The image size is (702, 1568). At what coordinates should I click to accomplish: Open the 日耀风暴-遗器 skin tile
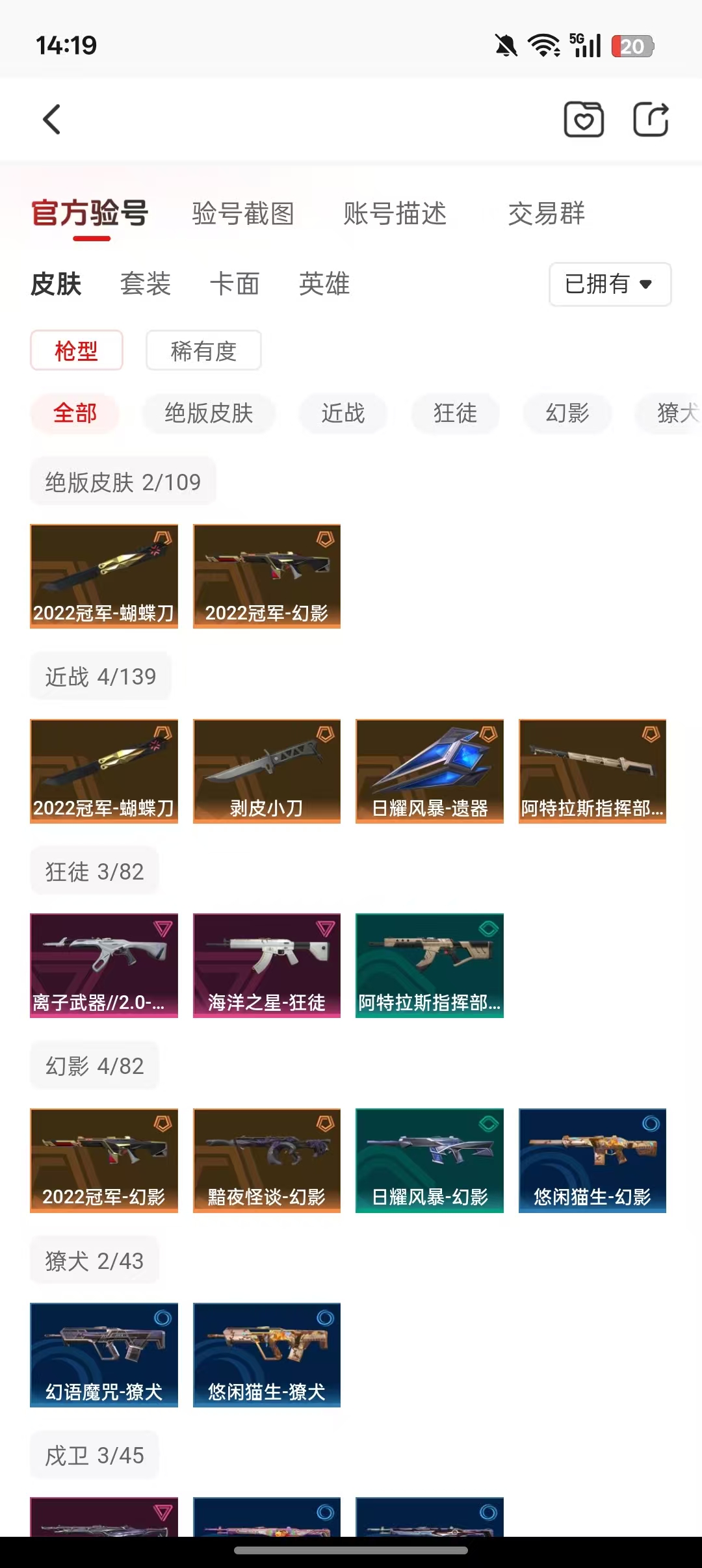[x=429, y=771]
